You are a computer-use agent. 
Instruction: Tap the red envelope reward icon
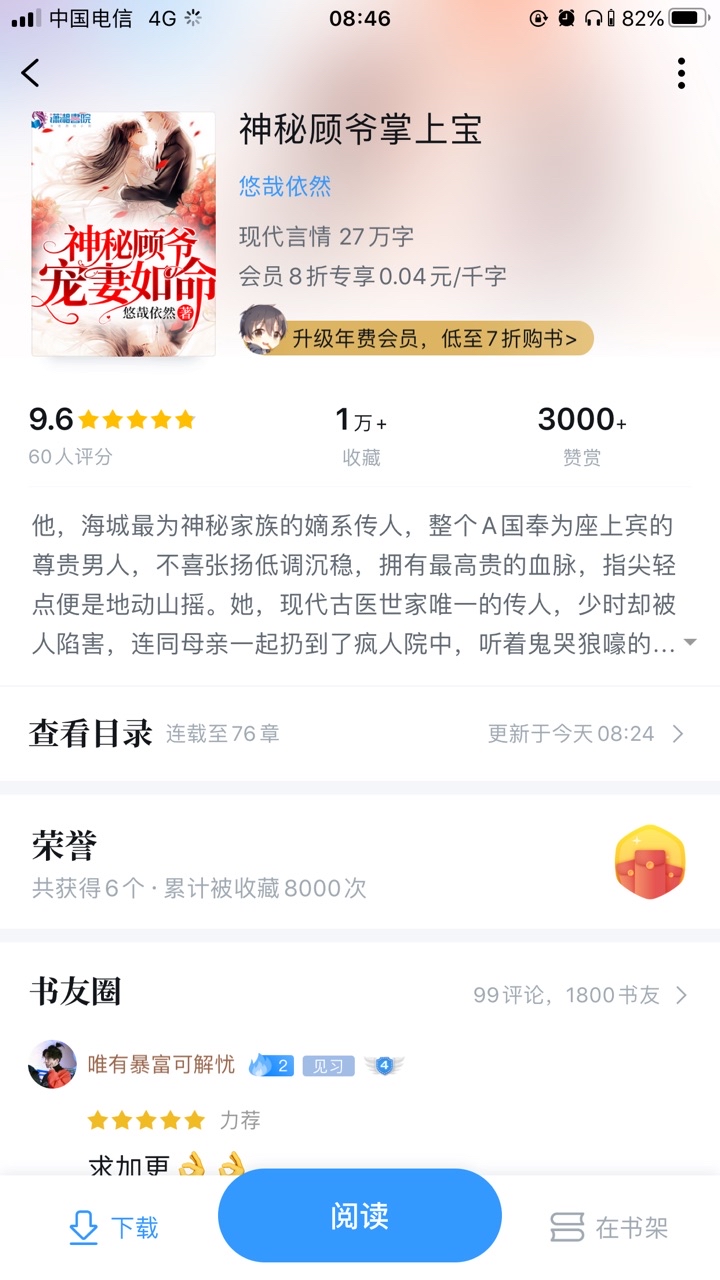[x=650, y=862]
